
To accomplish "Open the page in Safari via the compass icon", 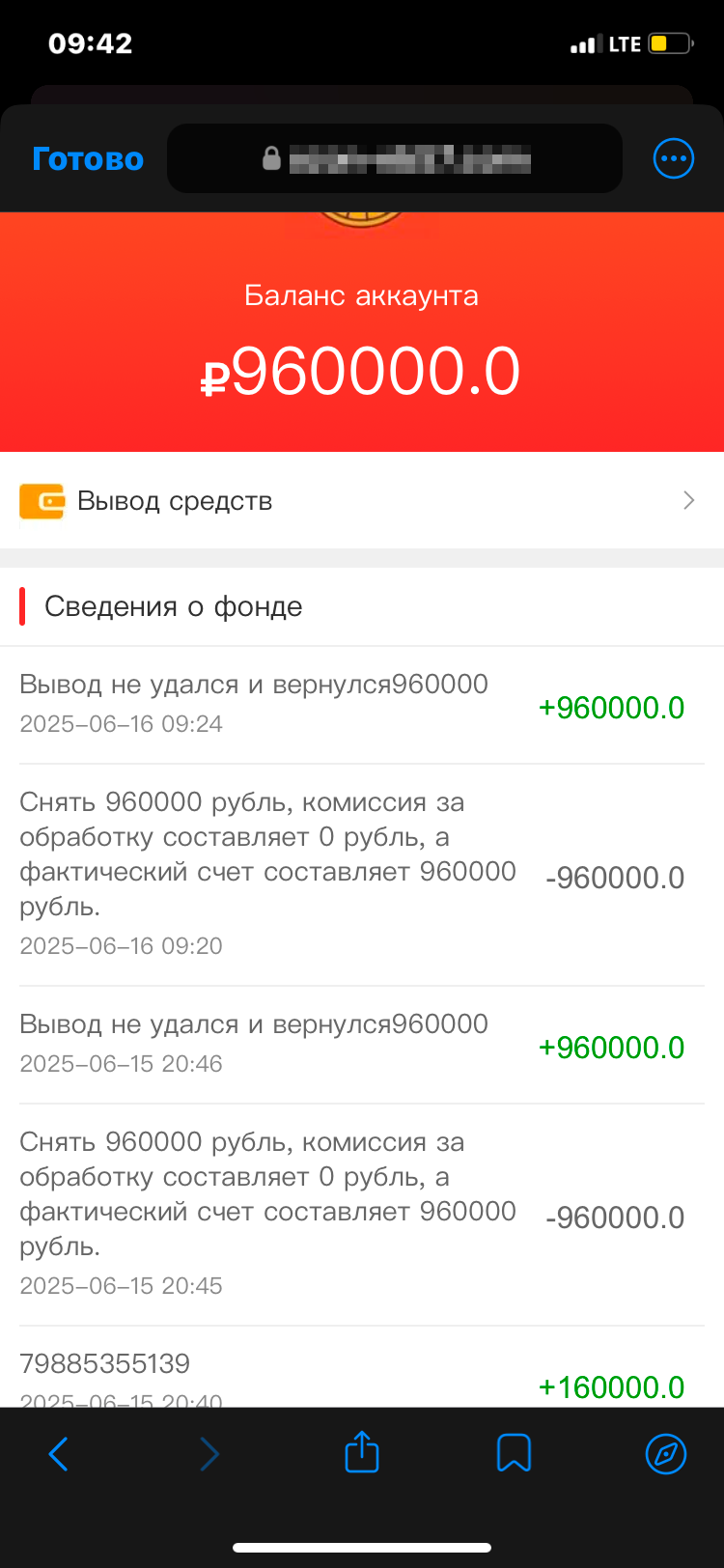I will click(x=666, y=1453).
